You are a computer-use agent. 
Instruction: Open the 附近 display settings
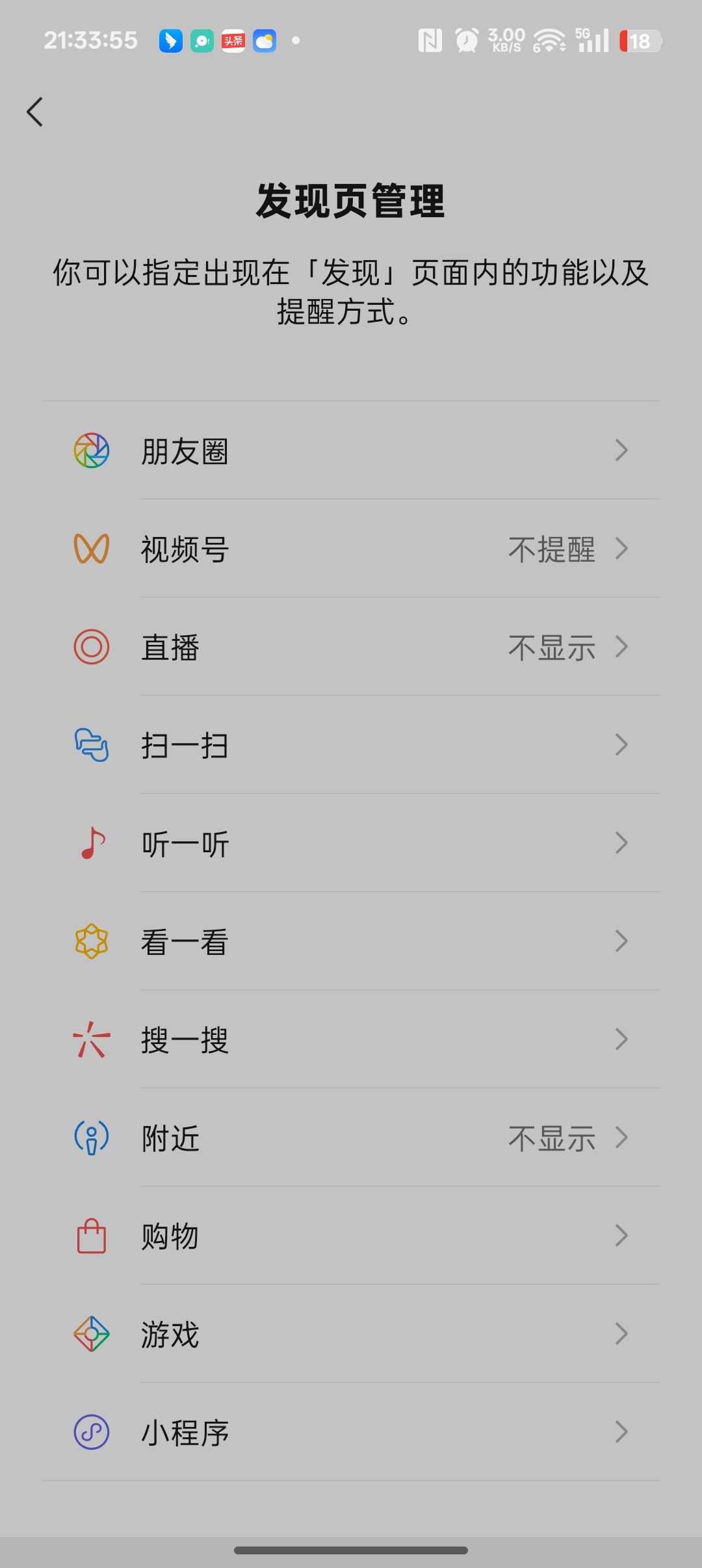pyautogui.click(x=351, y=1138)
